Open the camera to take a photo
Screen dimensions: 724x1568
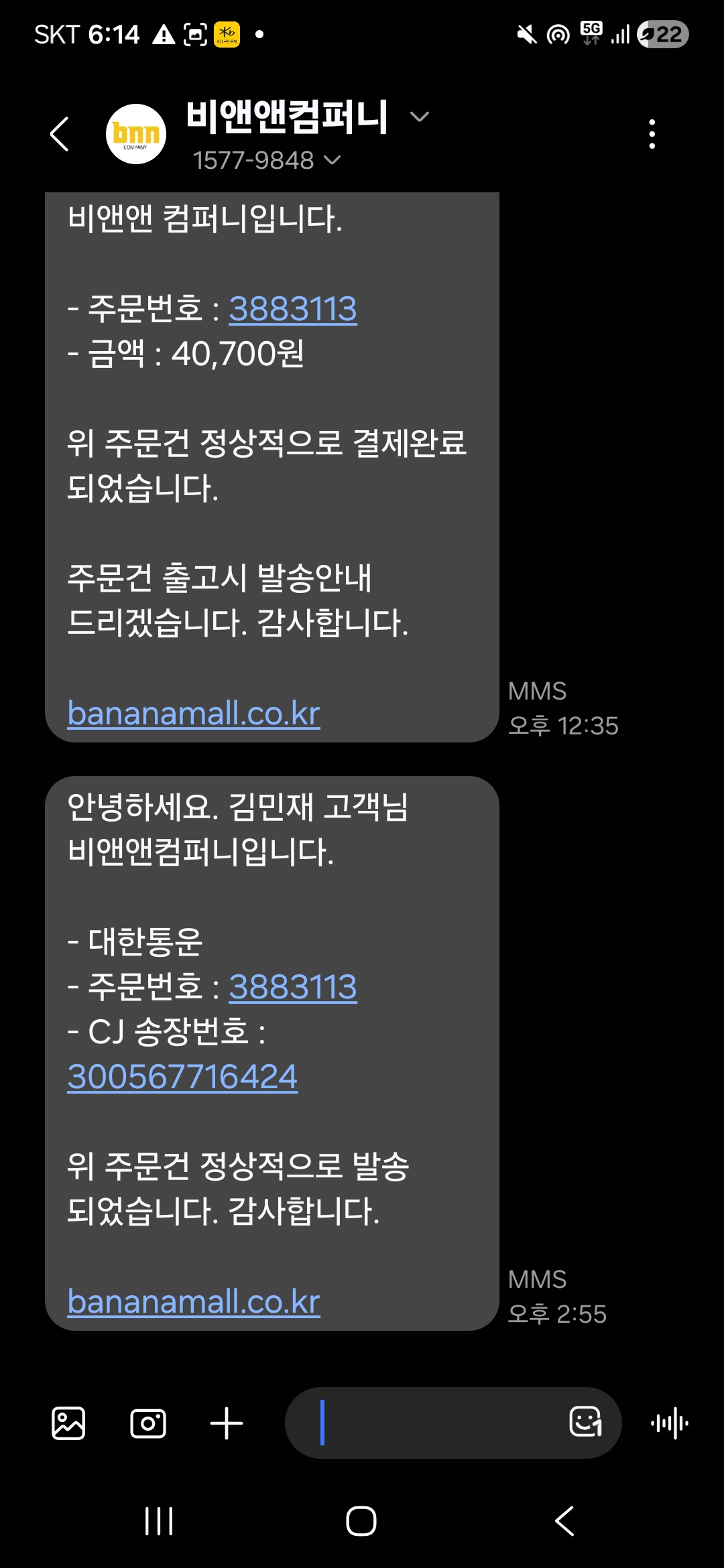[147, 1423]
